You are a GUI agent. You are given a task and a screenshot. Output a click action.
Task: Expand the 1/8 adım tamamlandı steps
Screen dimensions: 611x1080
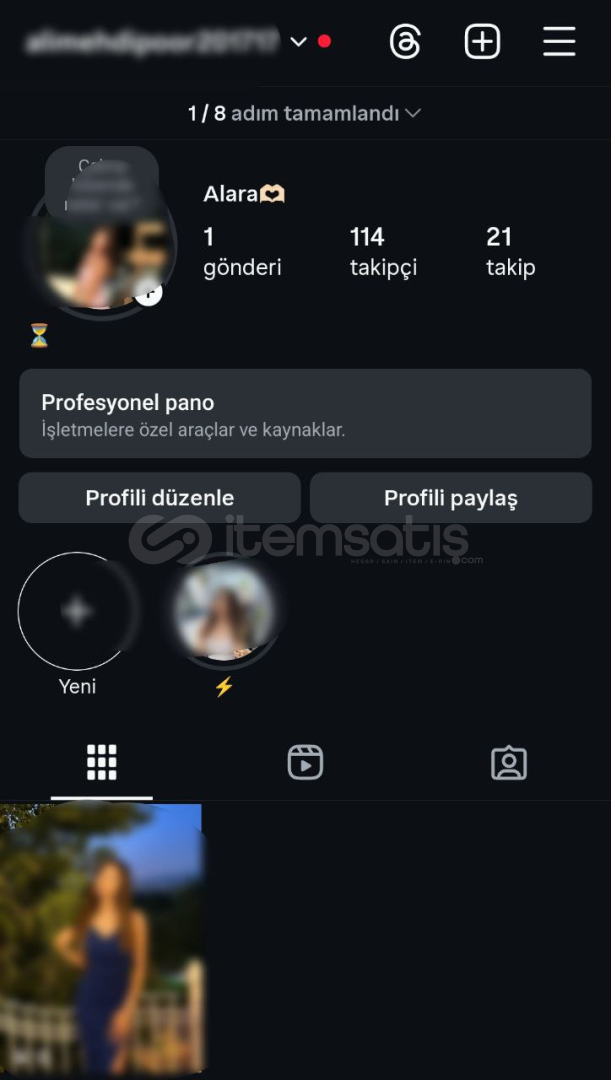pos(304,114)
